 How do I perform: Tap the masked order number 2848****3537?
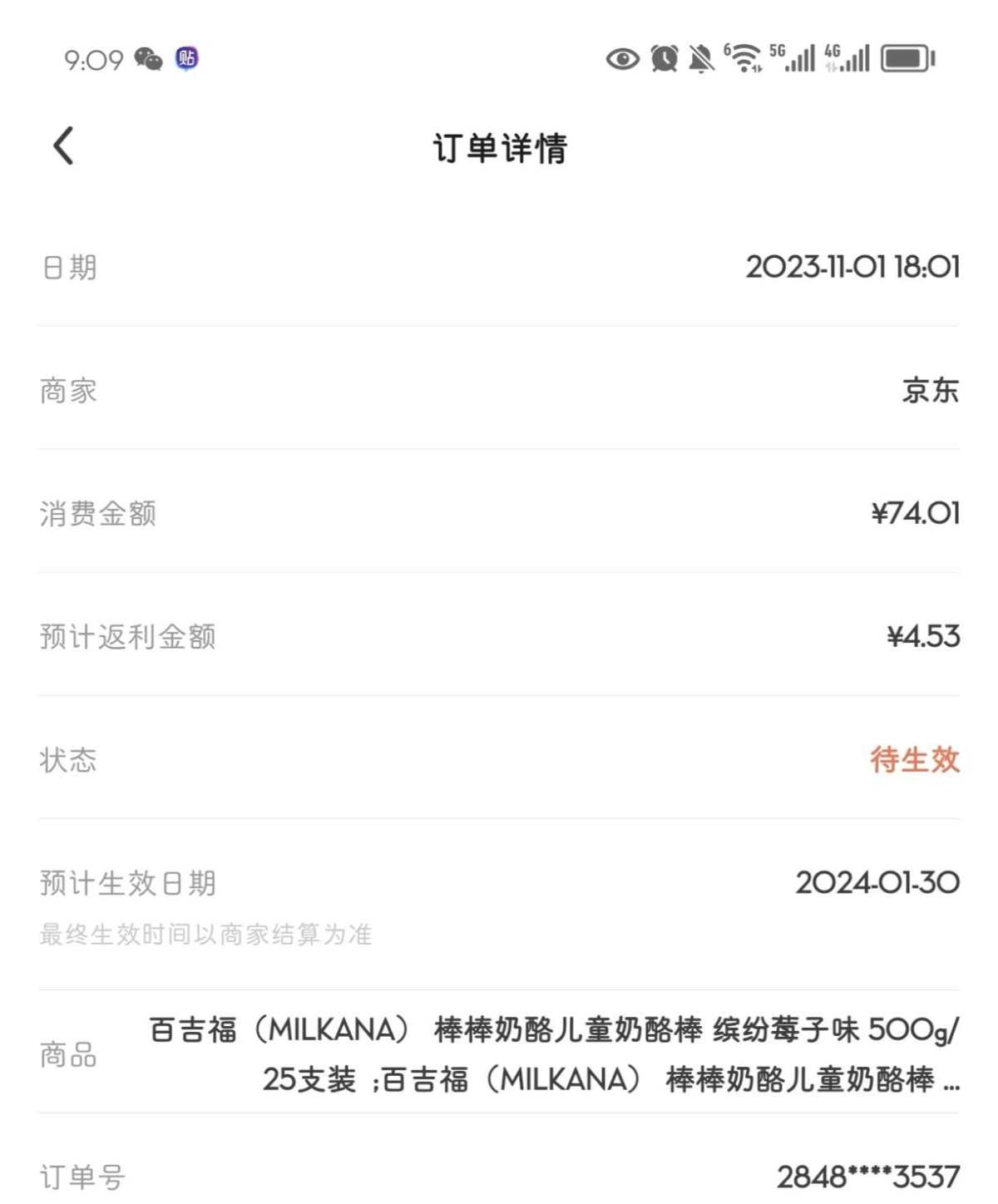pos(868,1175)
